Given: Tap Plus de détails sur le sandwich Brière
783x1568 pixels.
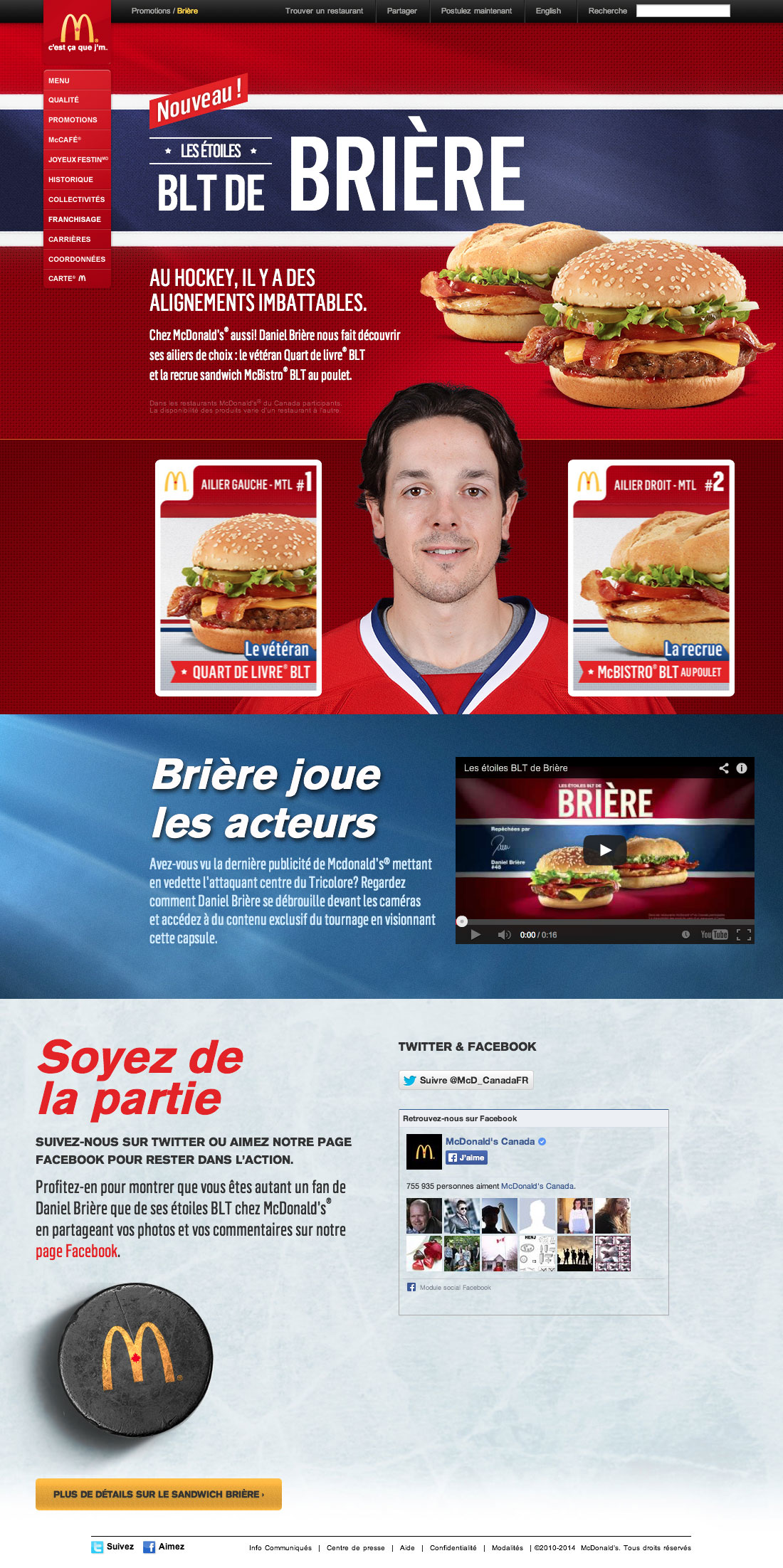Looking at the screenshot, I should 159,1494.
